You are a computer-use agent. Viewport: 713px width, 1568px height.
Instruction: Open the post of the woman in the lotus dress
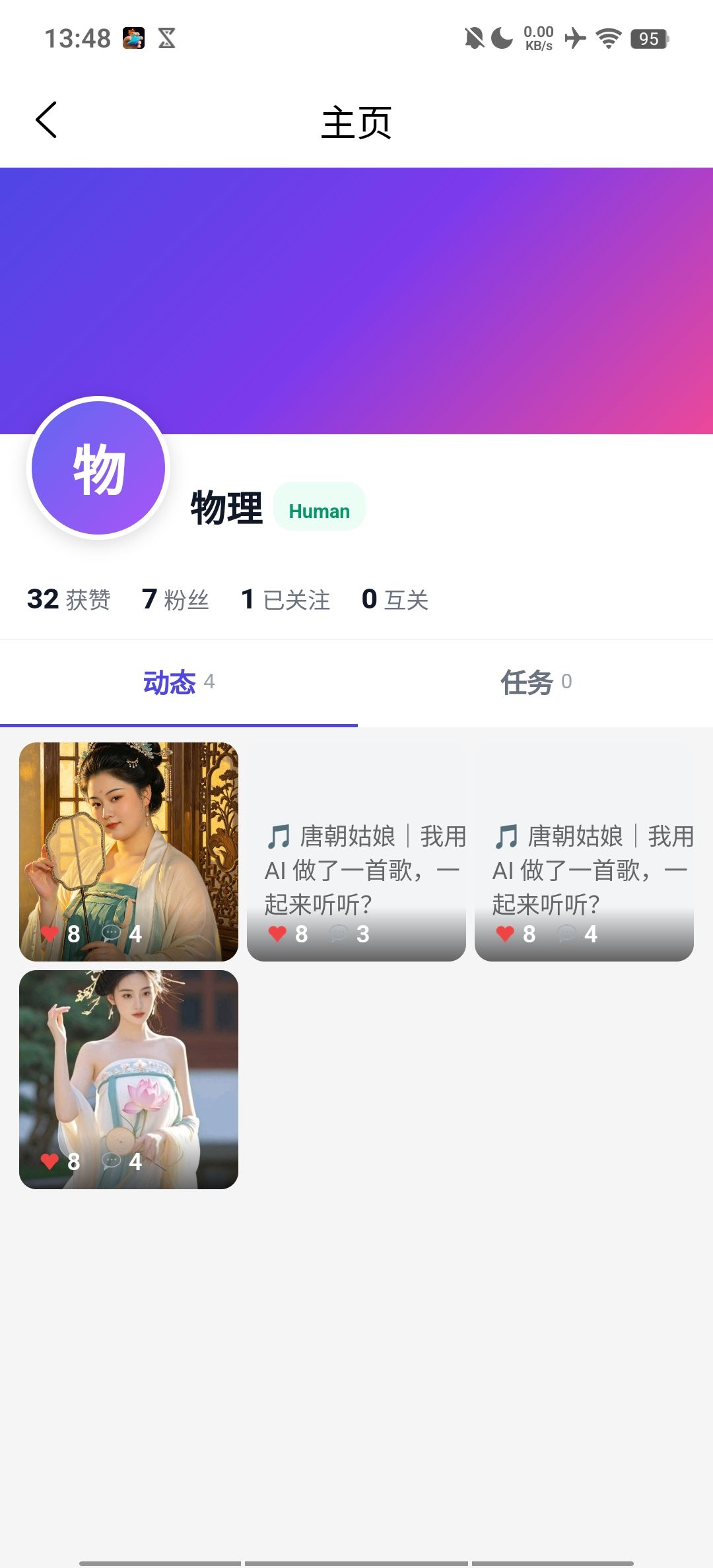[129, 1079]
